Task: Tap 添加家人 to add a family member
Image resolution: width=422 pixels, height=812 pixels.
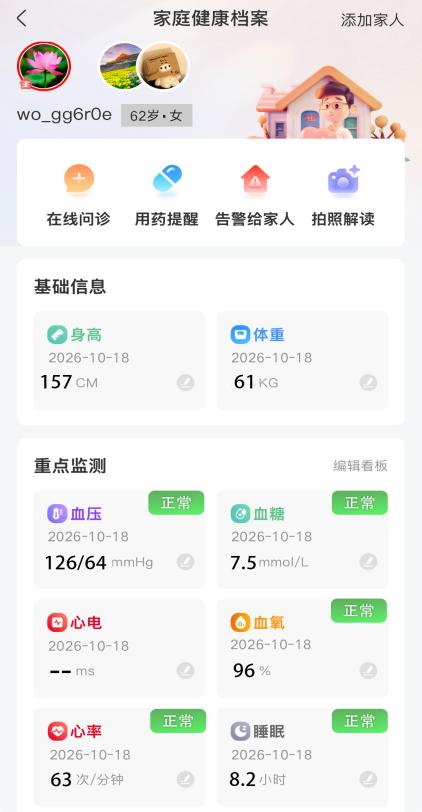Action: (372, 20)
